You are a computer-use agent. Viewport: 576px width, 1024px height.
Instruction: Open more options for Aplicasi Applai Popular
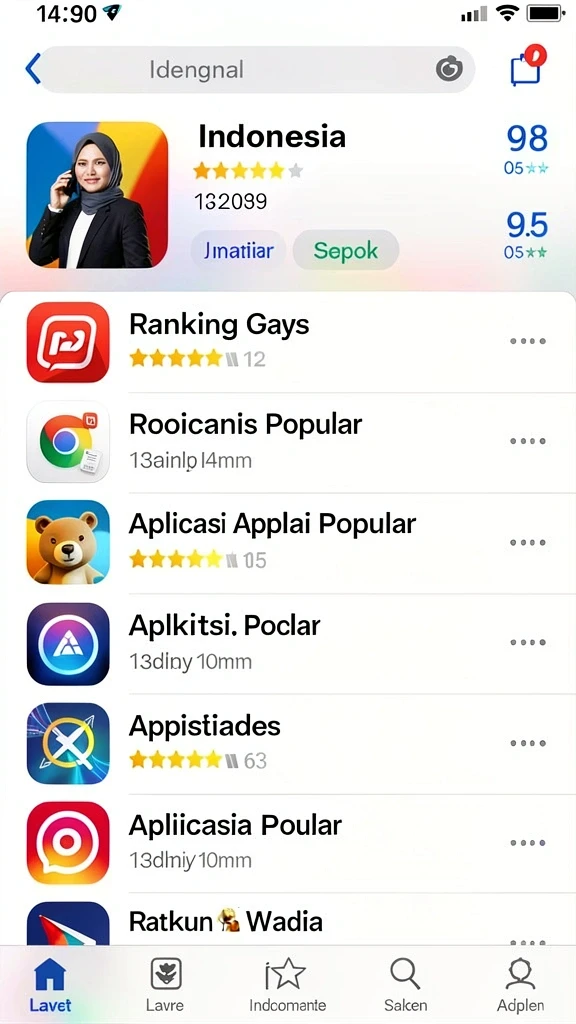tap(528, 542)
